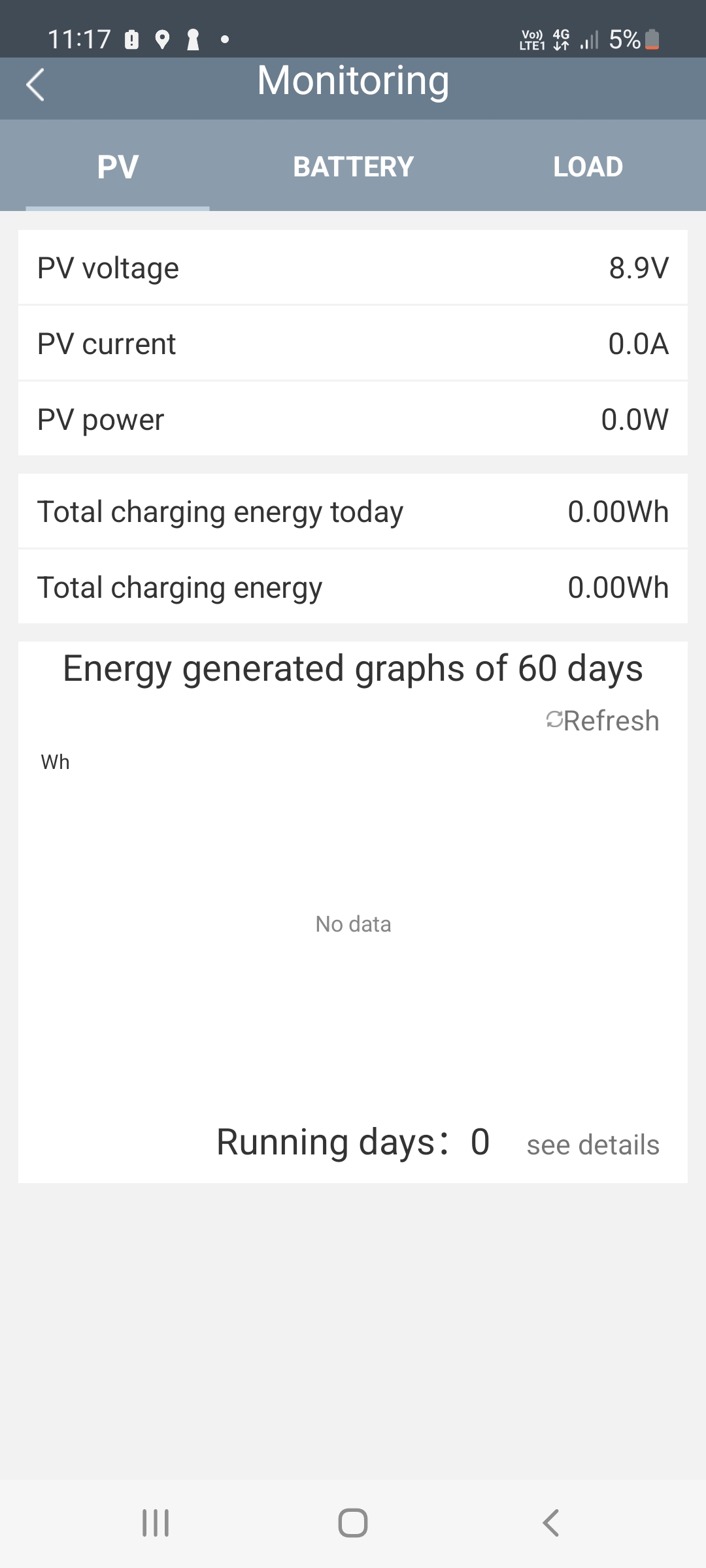Open see details for running days
The width and height of the screenshot is (706, 1568).
tap(593, 1145)
